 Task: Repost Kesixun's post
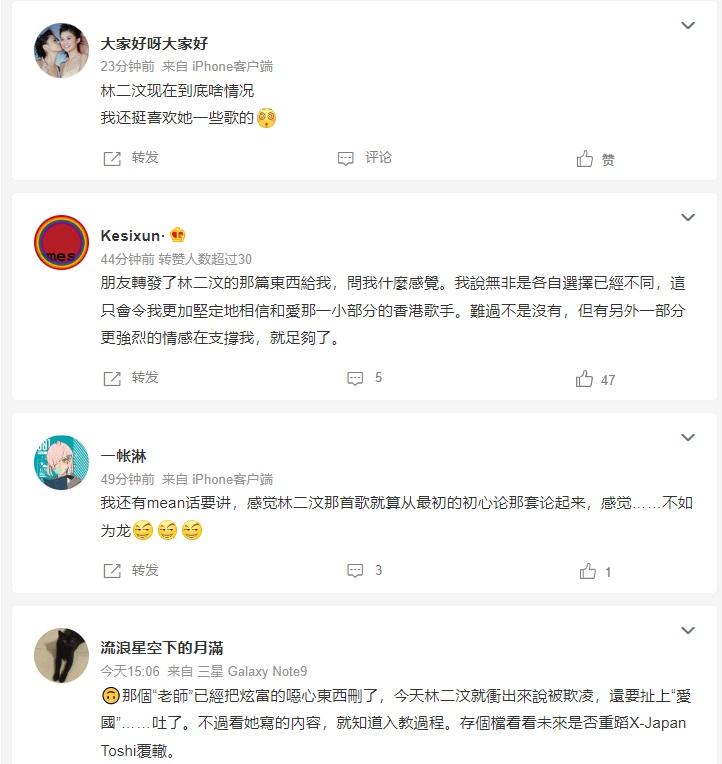(x=131, y=378)
